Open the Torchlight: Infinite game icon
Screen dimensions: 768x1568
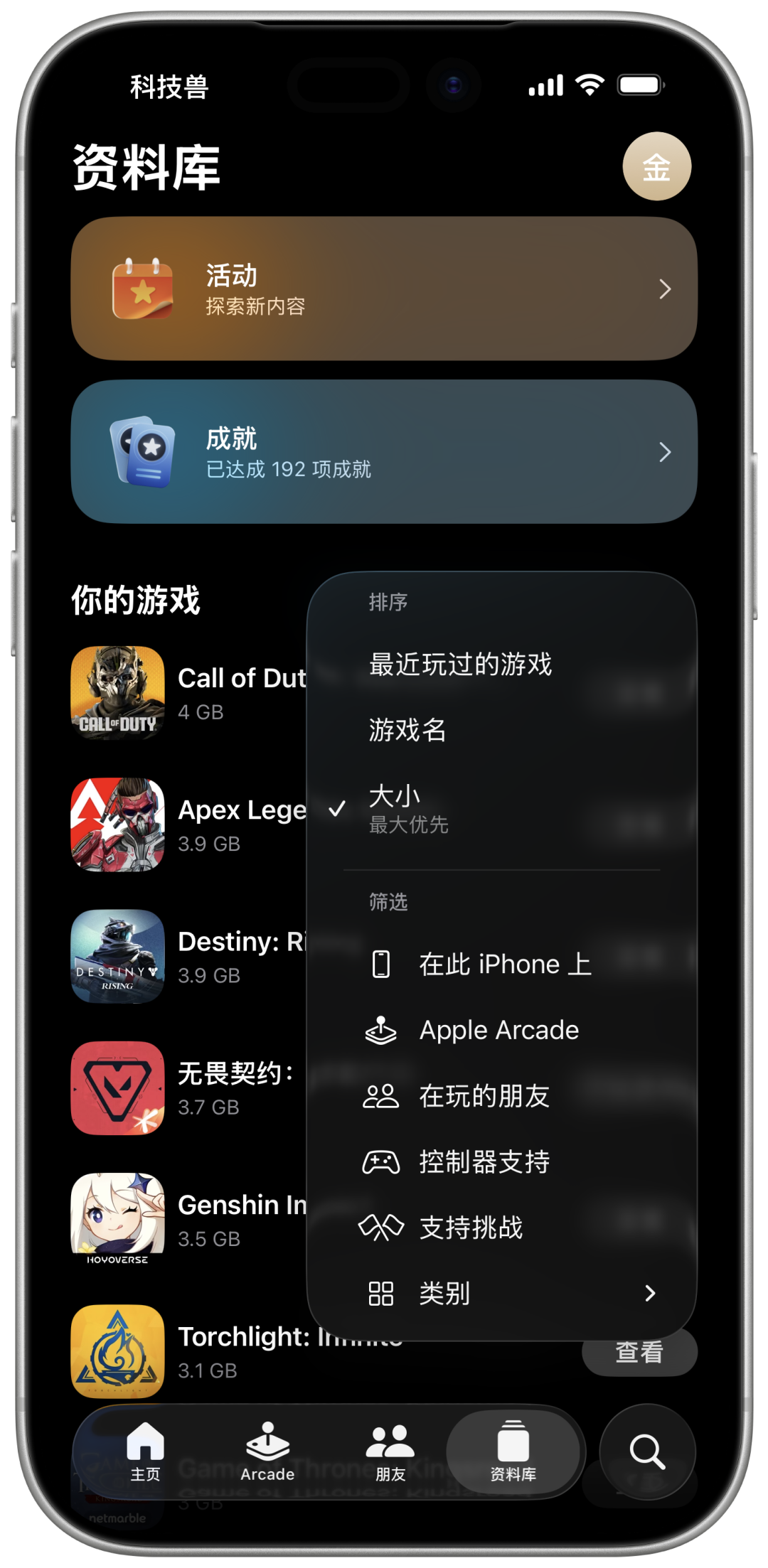pos(117,1352)
